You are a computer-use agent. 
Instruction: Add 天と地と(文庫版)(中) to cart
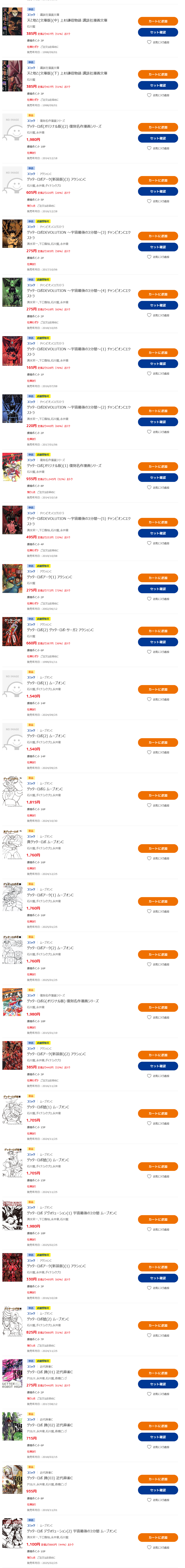158,21
